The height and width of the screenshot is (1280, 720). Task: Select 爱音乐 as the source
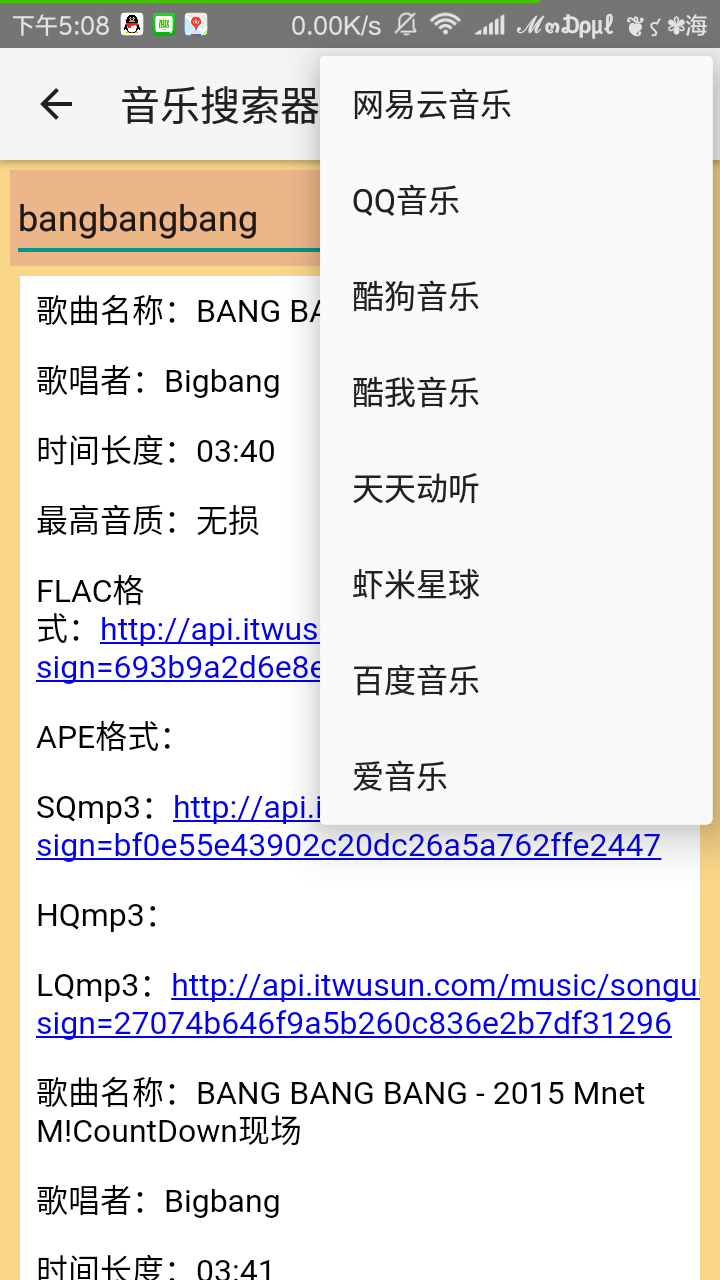click(x=400, y=777)
